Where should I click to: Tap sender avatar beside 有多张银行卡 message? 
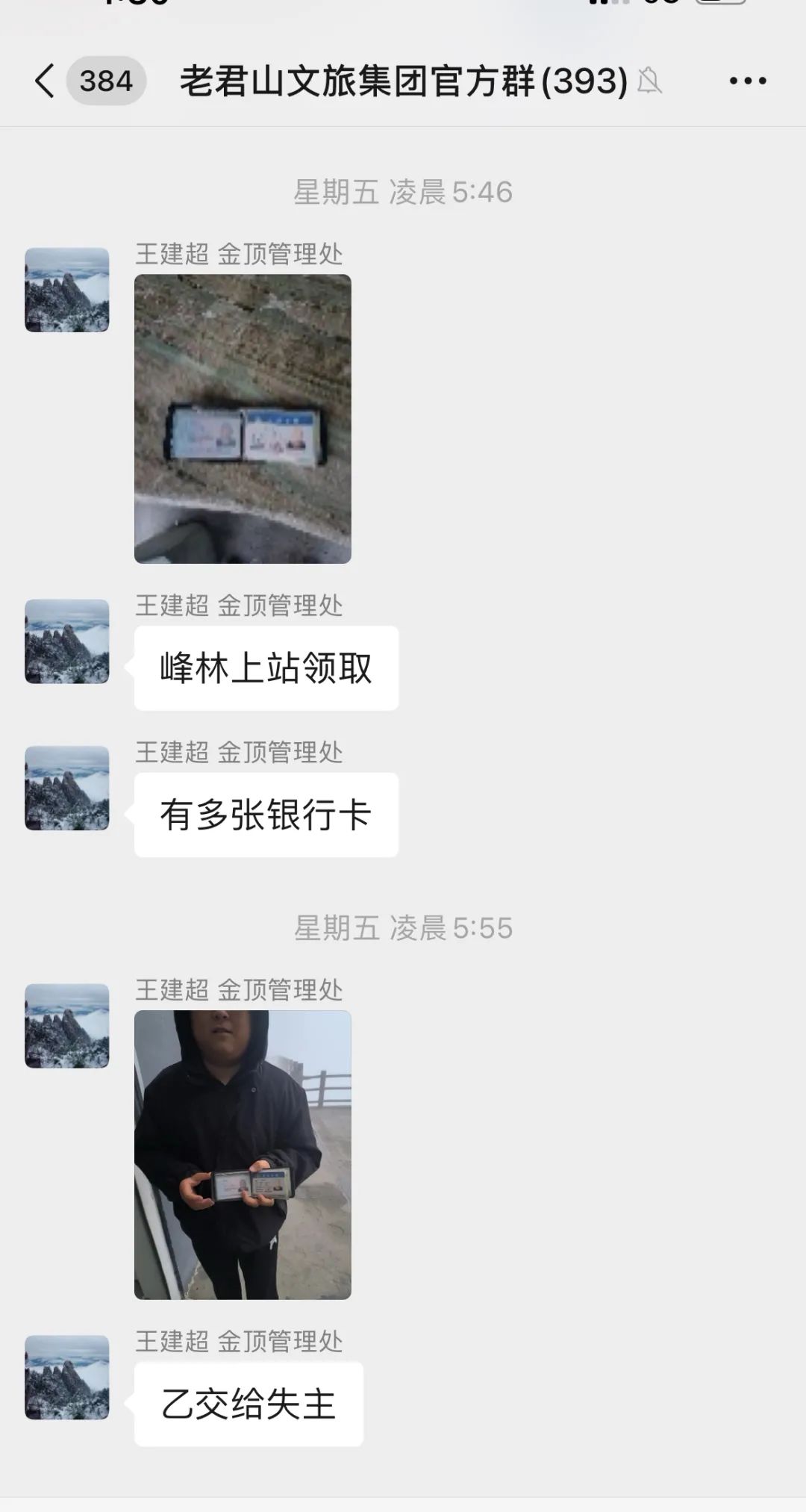point(67,788)
